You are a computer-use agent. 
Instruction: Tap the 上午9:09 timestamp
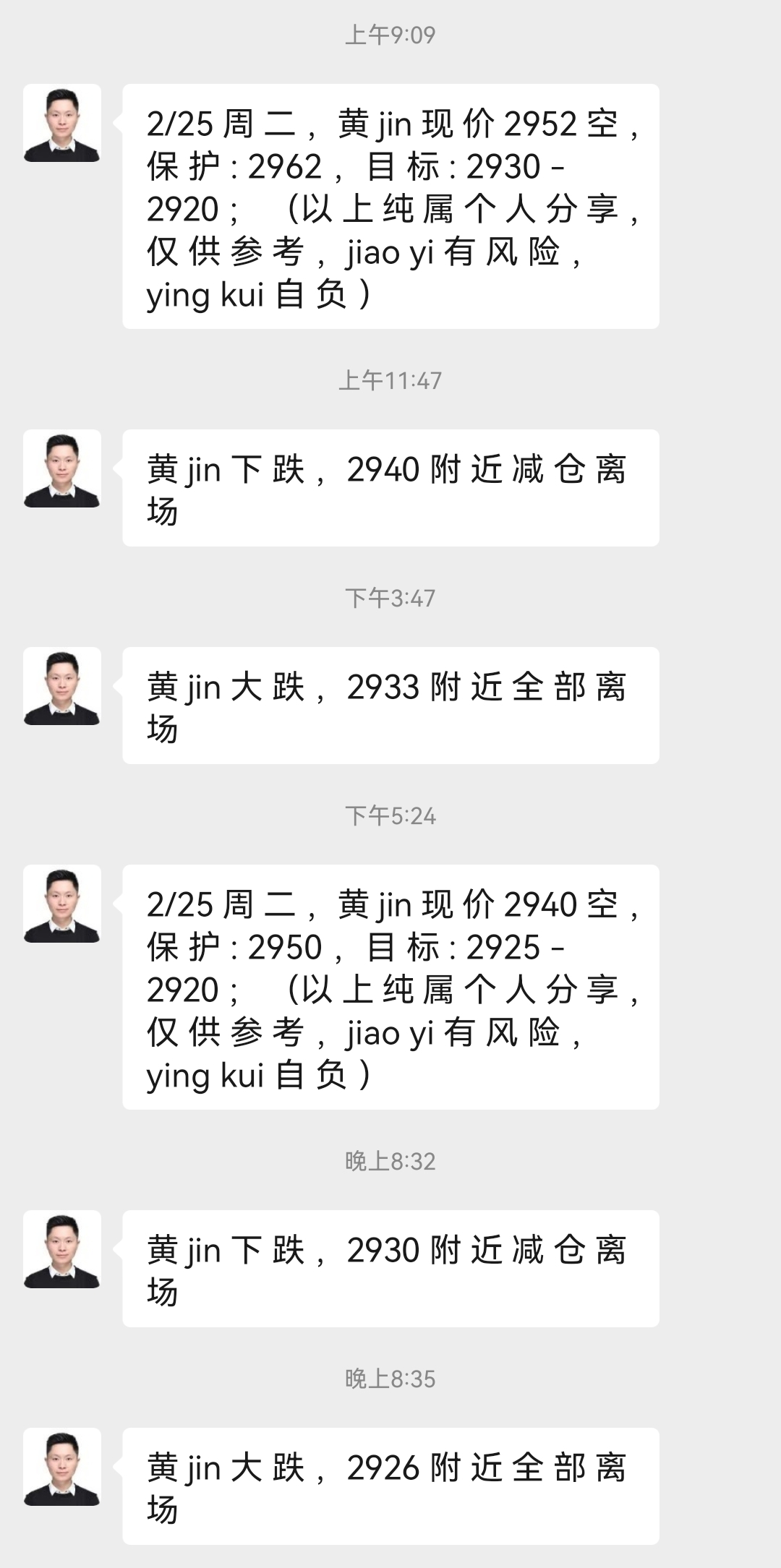390,35
